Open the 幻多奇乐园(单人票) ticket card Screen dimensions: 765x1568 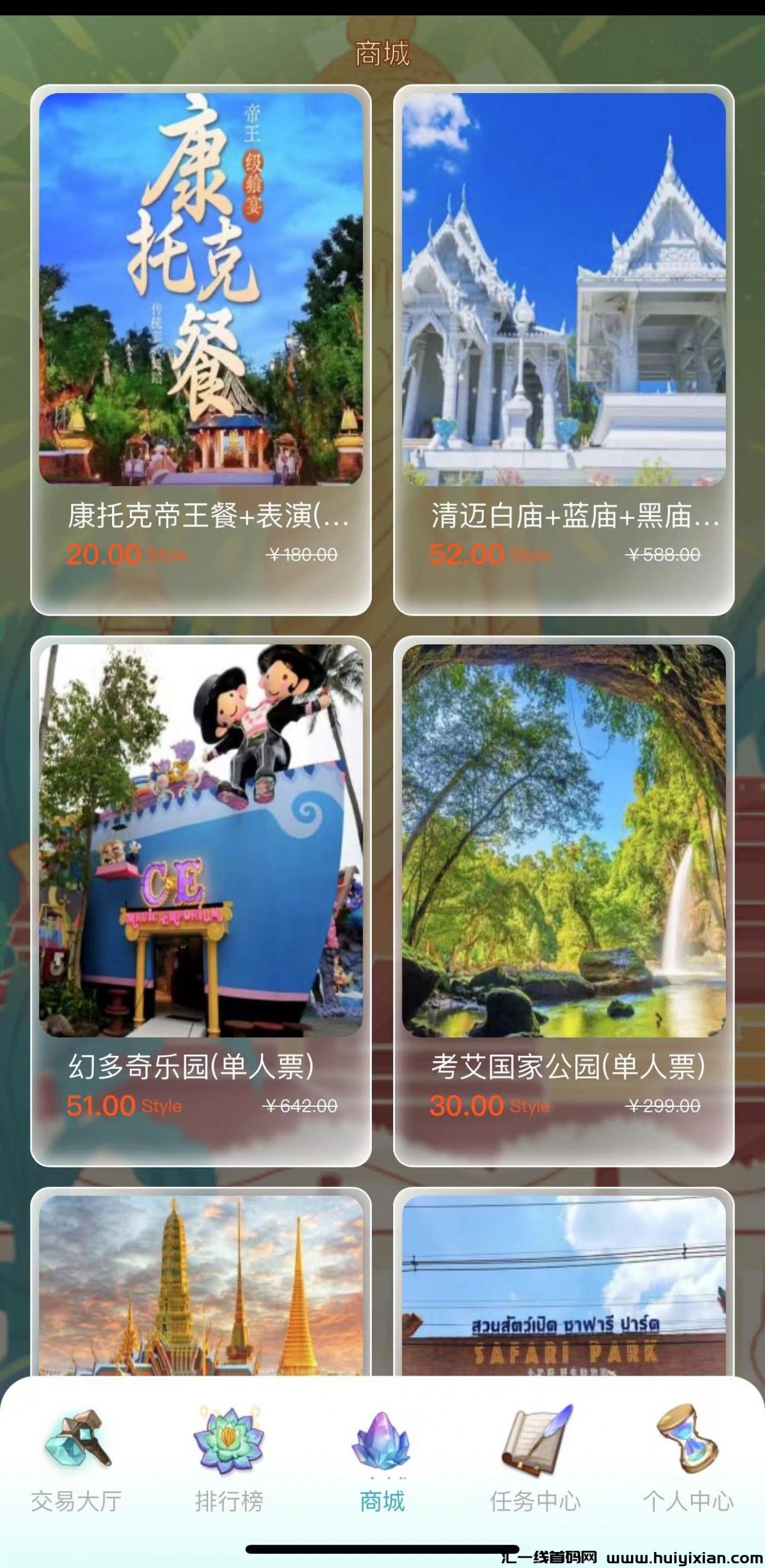(x=201, y=901)
